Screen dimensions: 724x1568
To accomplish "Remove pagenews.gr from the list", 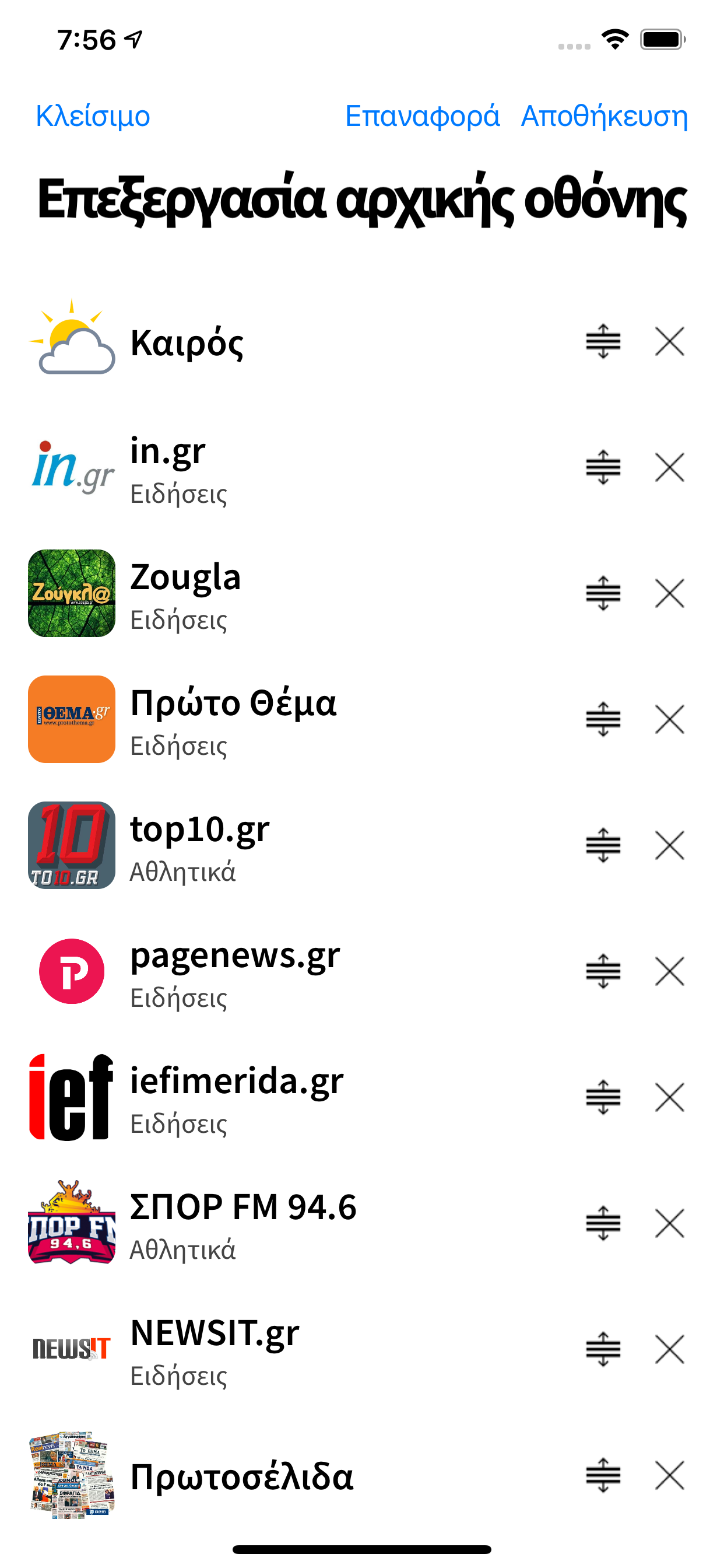I will tap(669, 971).
